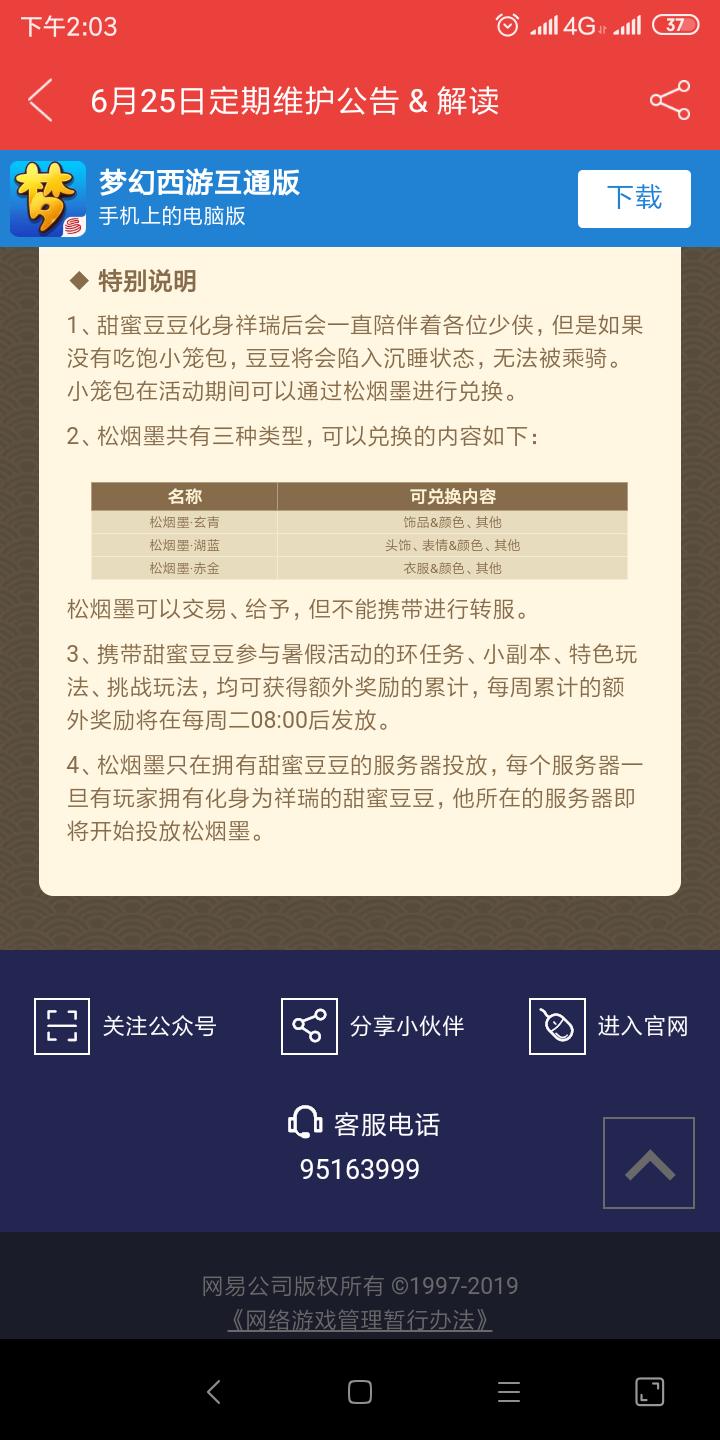Open recent apps from the navigation bar
The height and width of the screenshot is (1440, 720).
(x=509, y=1392)
